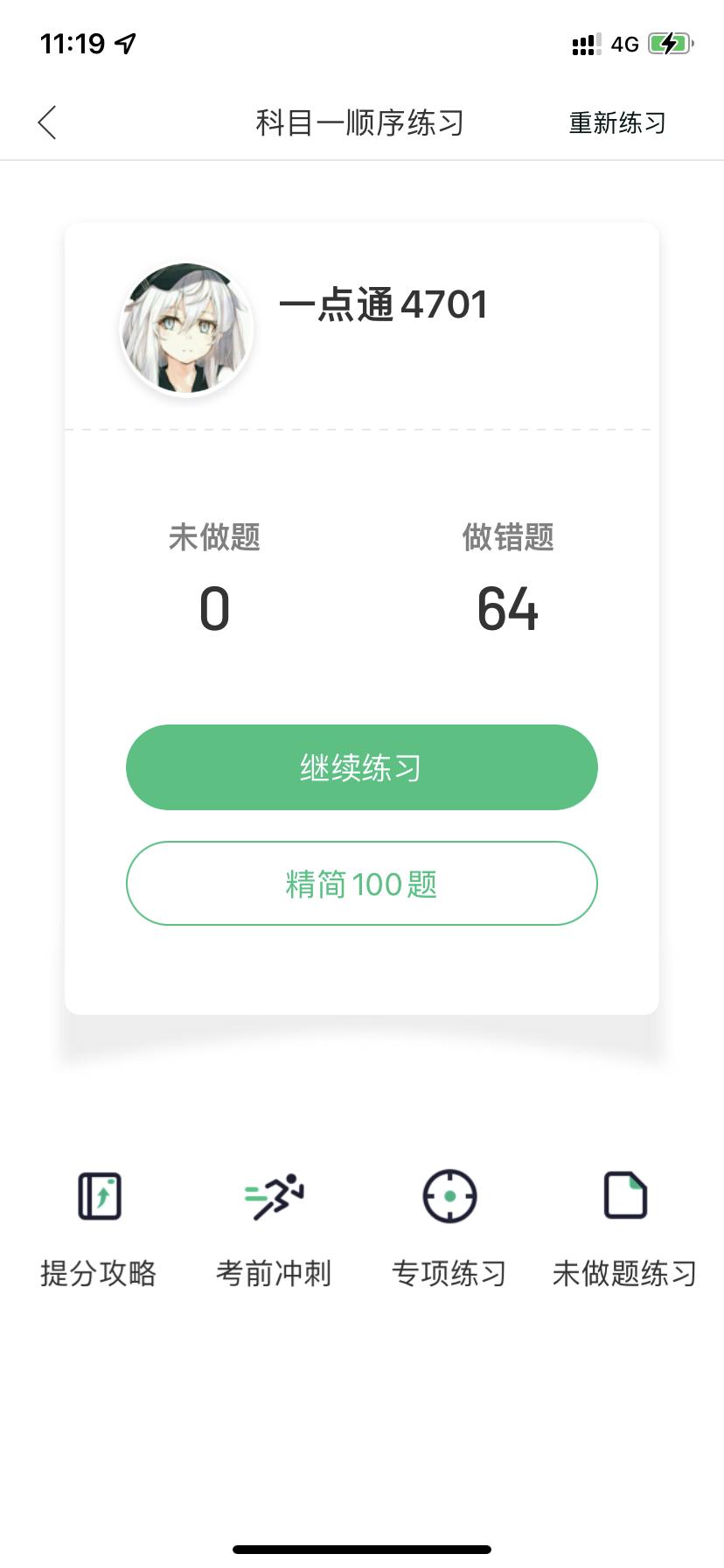Click the cellular signal bars icon
The image size is (724, 1568).
click(x=585, y=45)
